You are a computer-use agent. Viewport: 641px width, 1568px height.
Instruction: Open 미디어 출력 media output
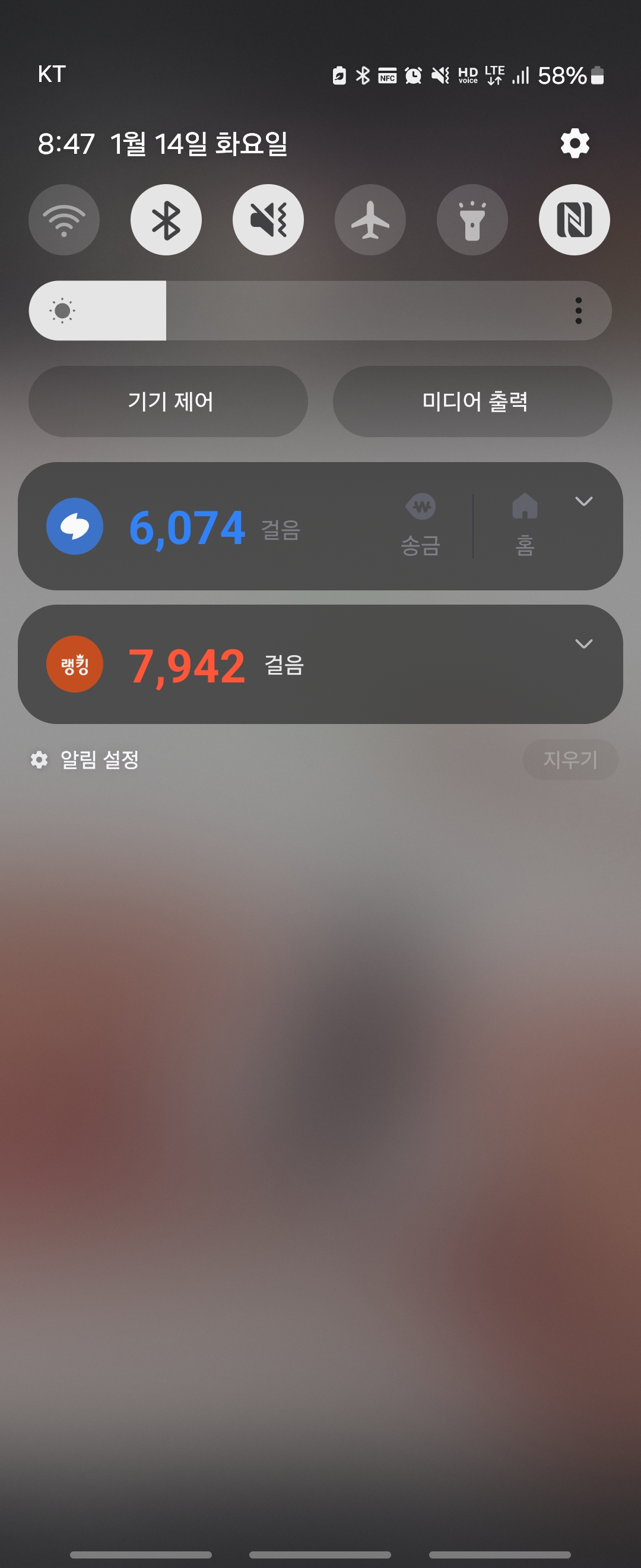point(472,401)
